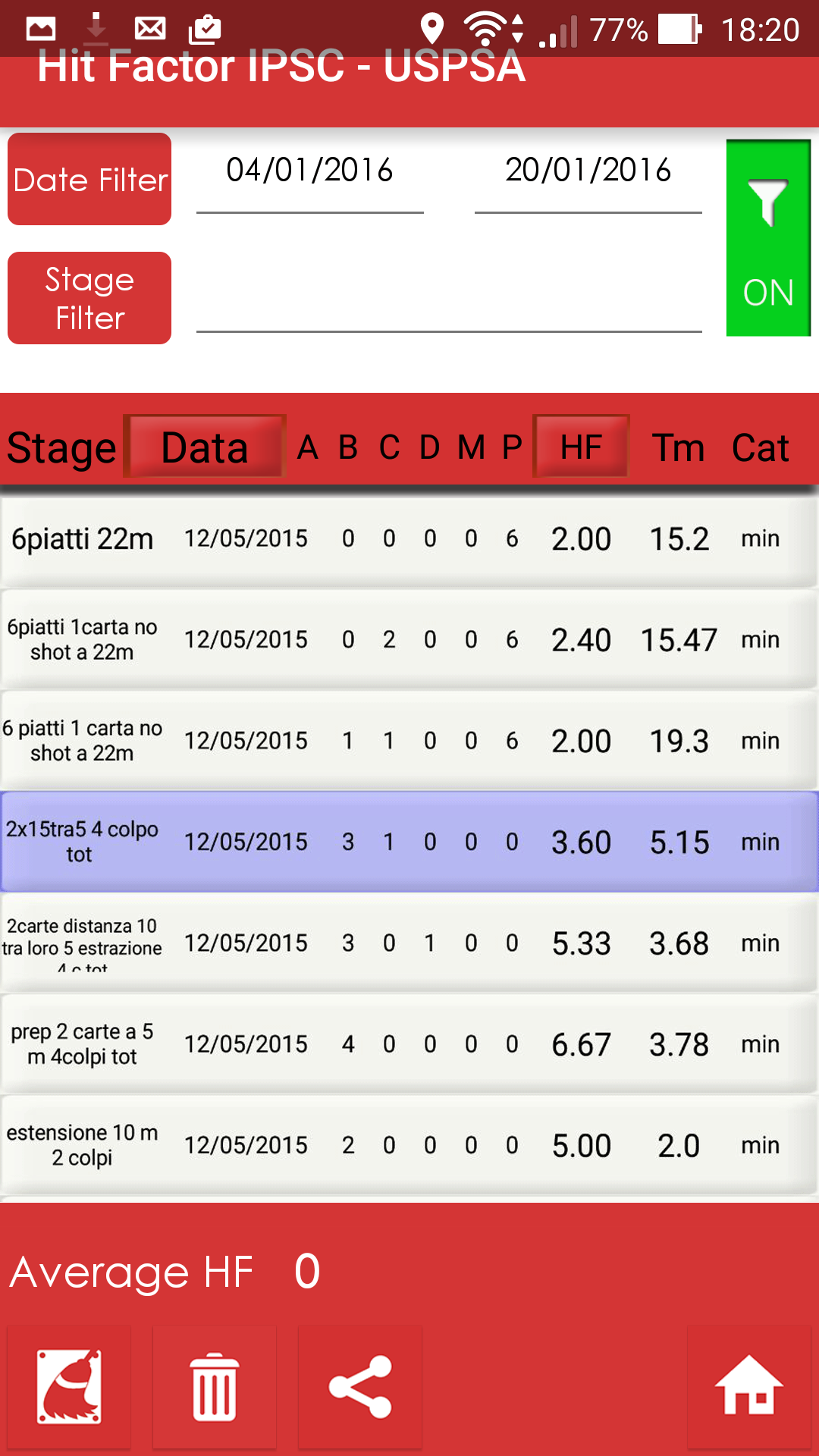Image resolution: width=819 pixels, height=1456 pixels.
Task: Tap the funnel icon to apply filters
Action: click(767, 201)
